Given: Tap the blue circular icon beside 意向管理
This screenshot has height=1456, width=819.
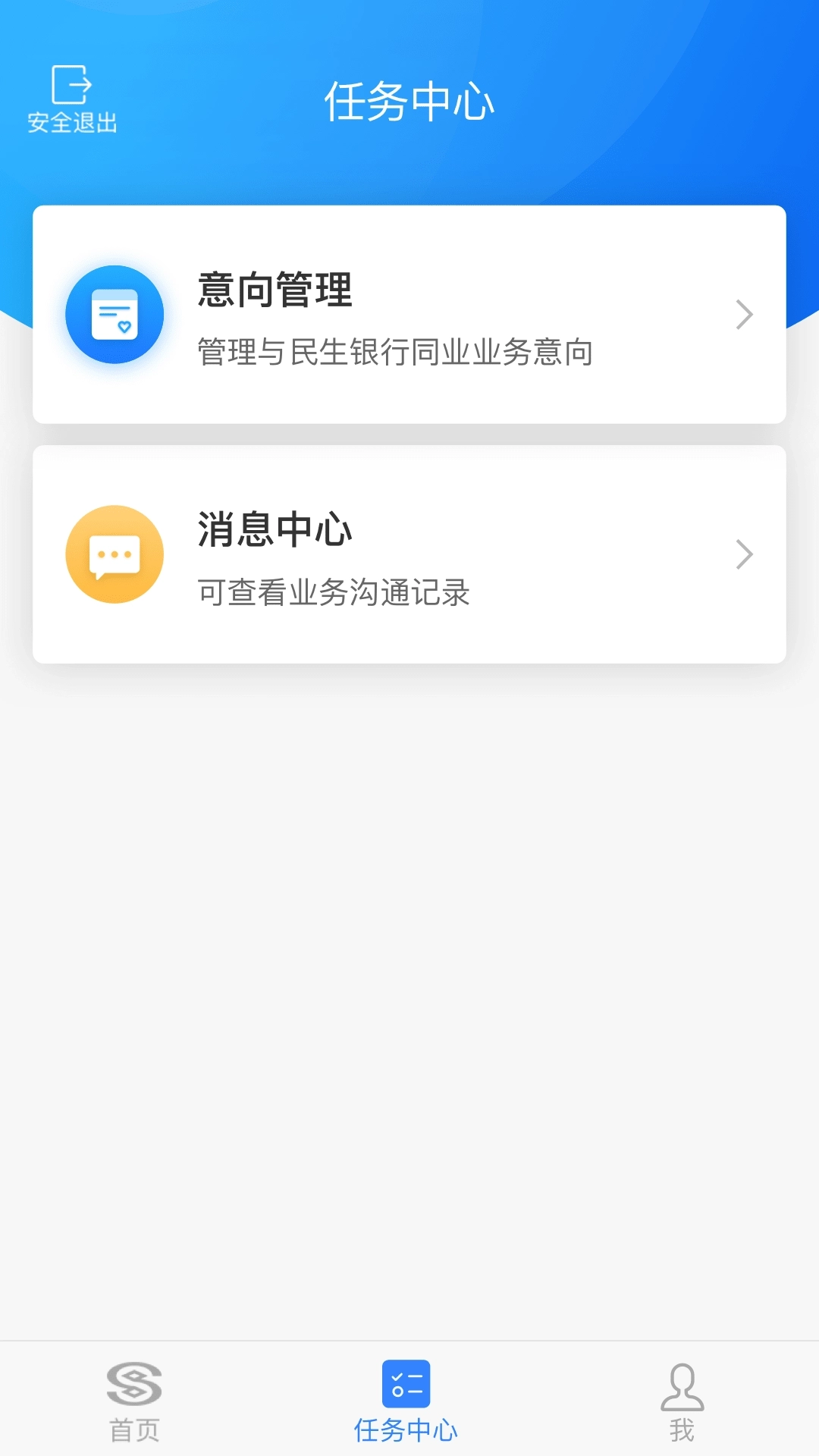Looking at the screenshot, I should [115, 314].
